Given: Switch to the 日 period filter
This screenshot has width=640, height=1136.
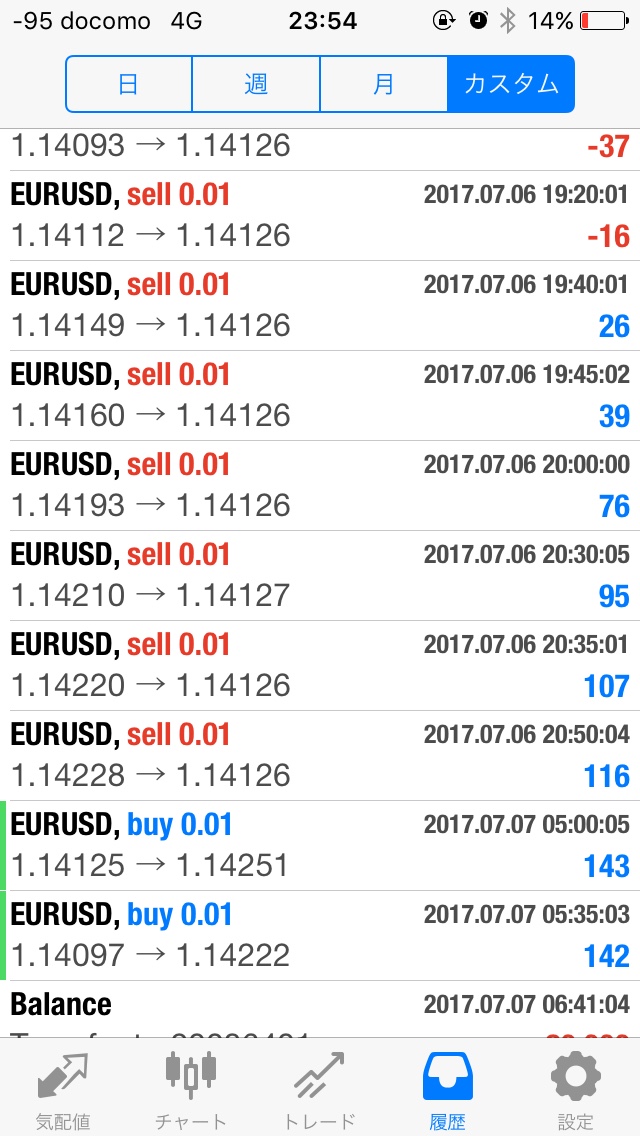Looking at the screenshot, I should [x=129, y=84].
